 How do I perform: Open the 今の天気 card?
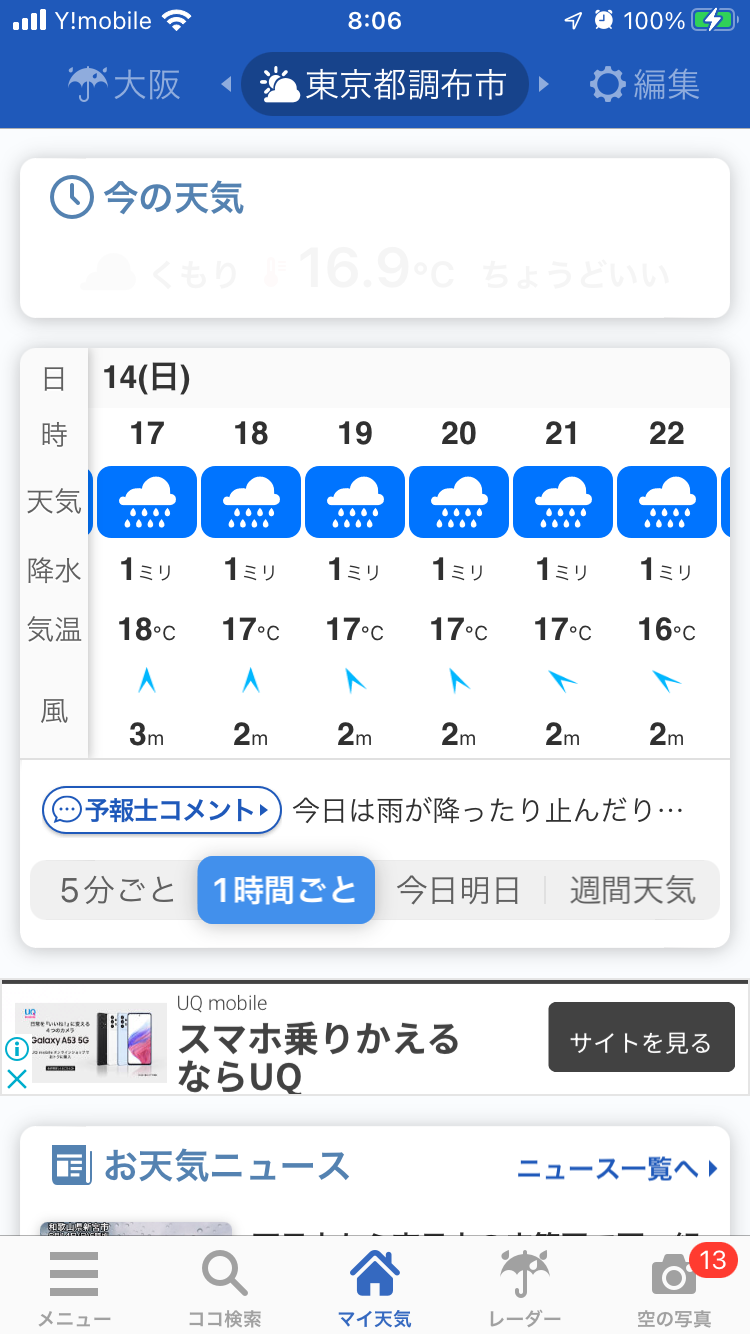[375, 238]
